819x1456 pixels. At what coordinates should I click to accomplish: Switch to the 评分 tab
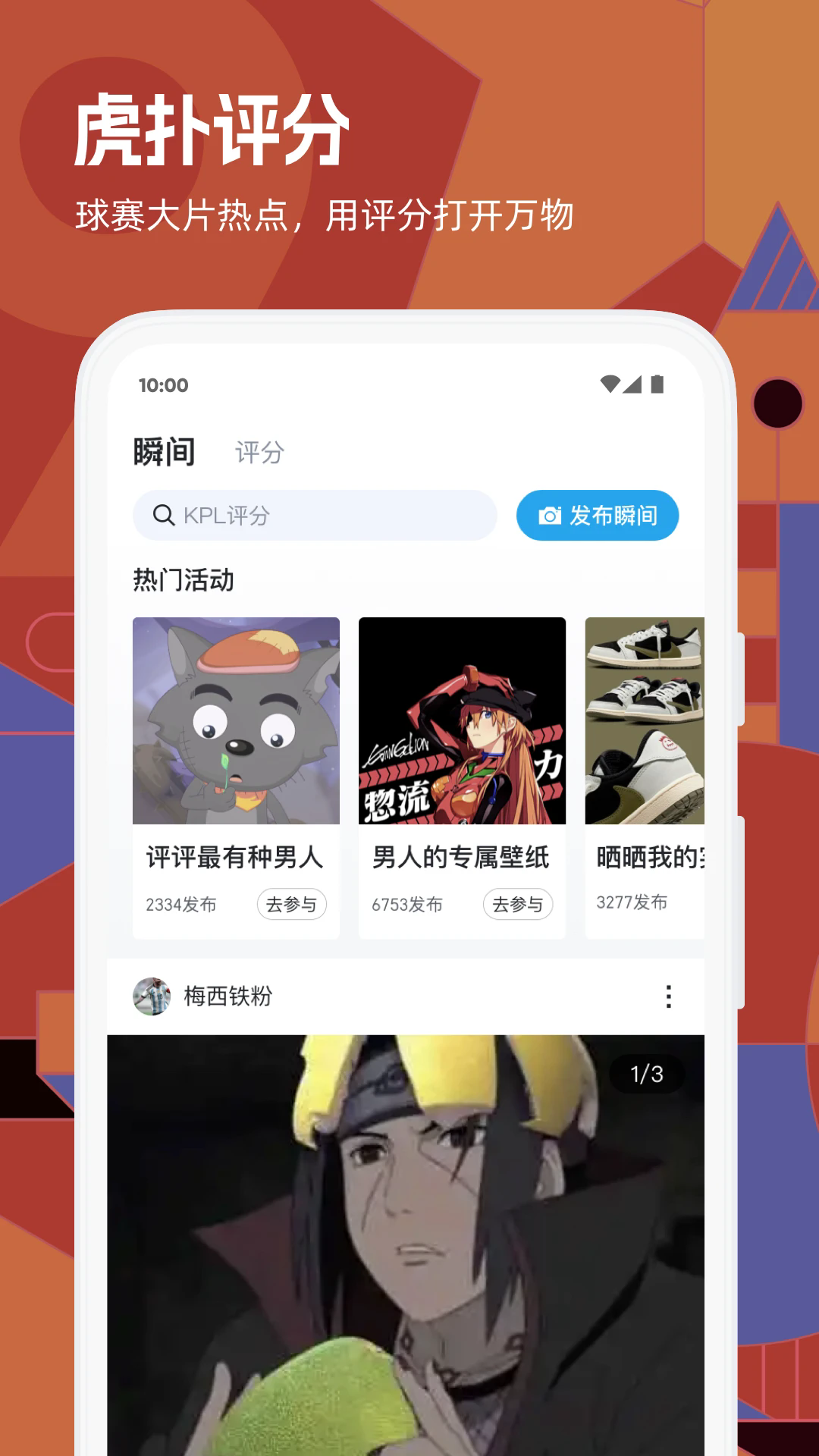(258, 453)
